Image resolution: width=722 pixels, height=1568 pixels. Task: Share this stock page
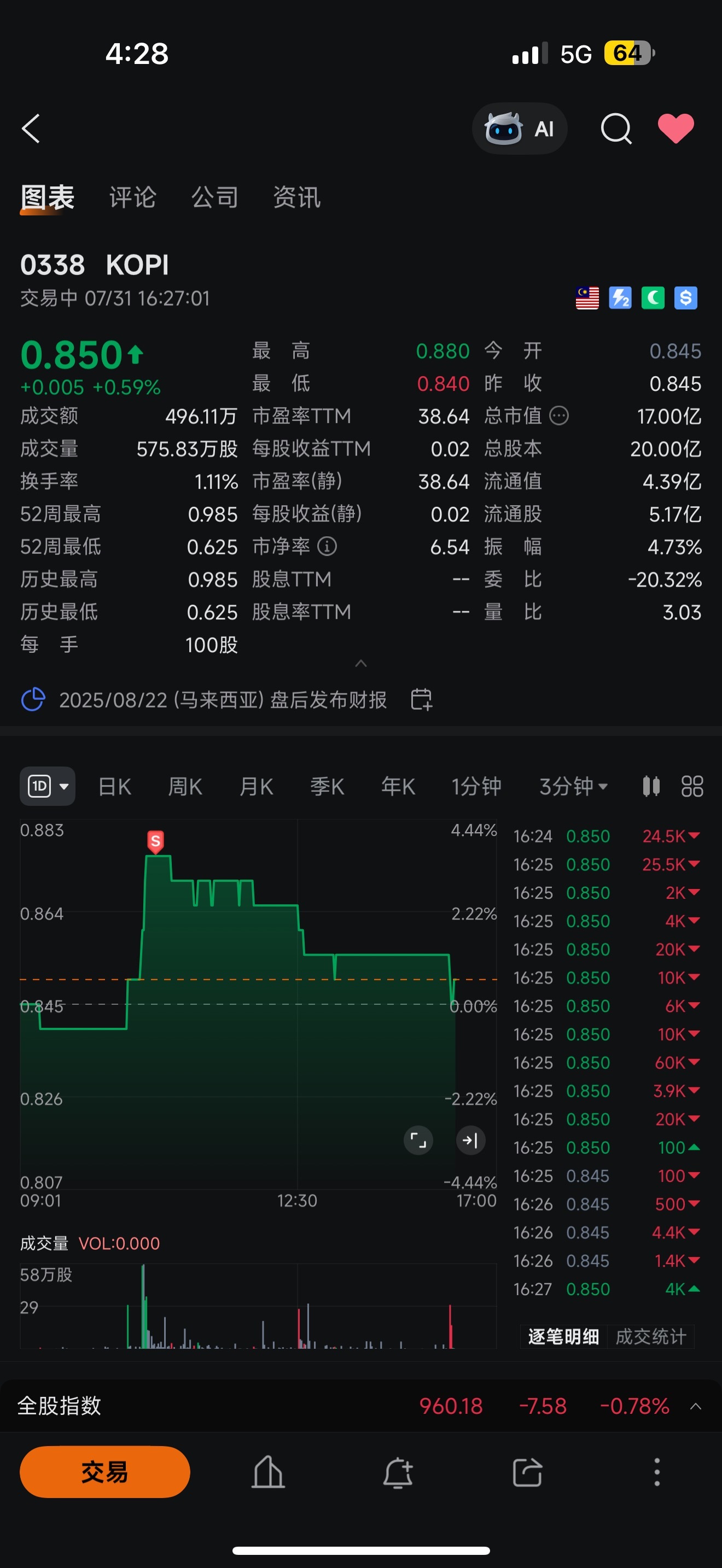pos(527,1472)
